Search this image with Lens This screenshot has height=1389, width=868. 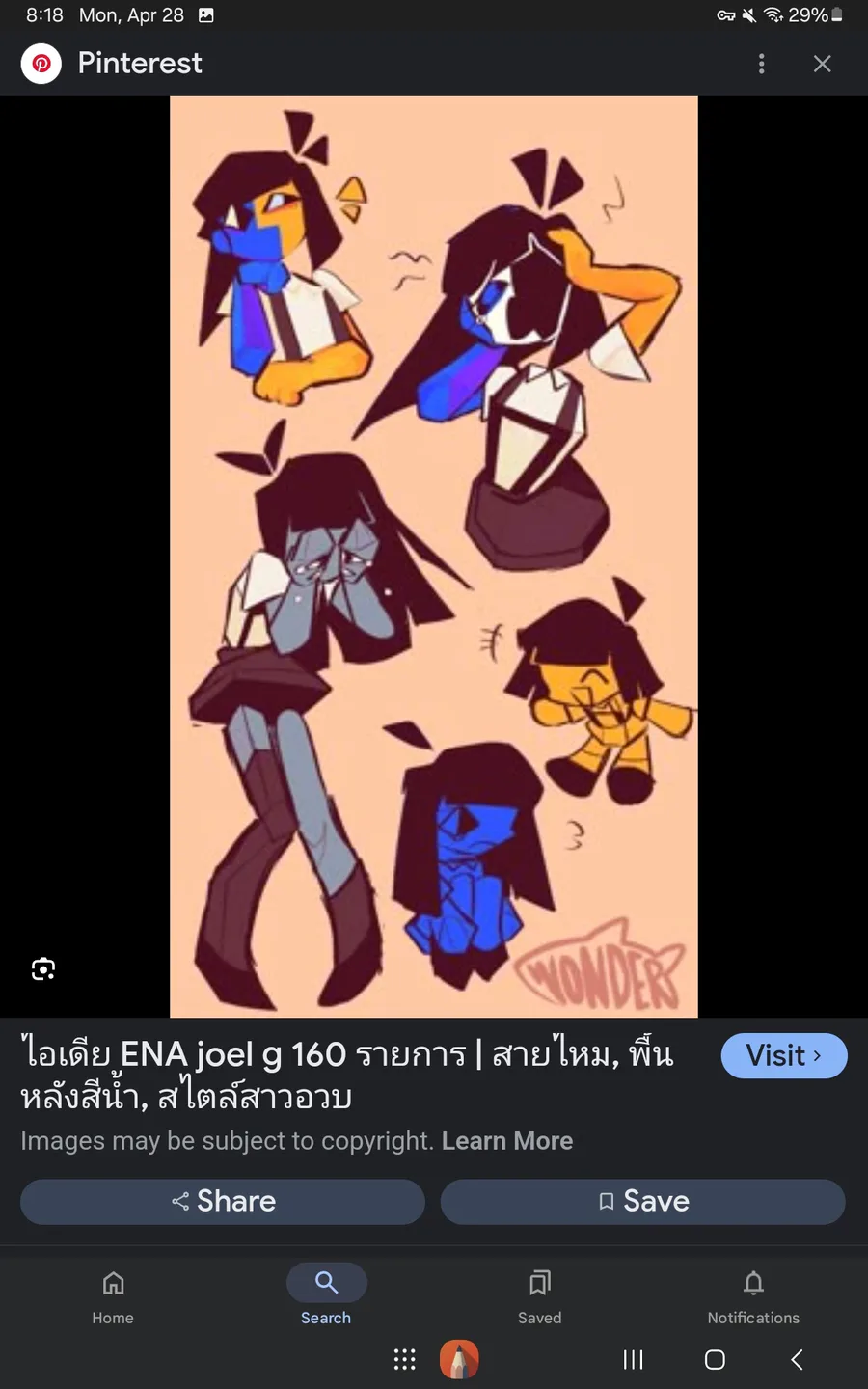(x=43, y=968)
